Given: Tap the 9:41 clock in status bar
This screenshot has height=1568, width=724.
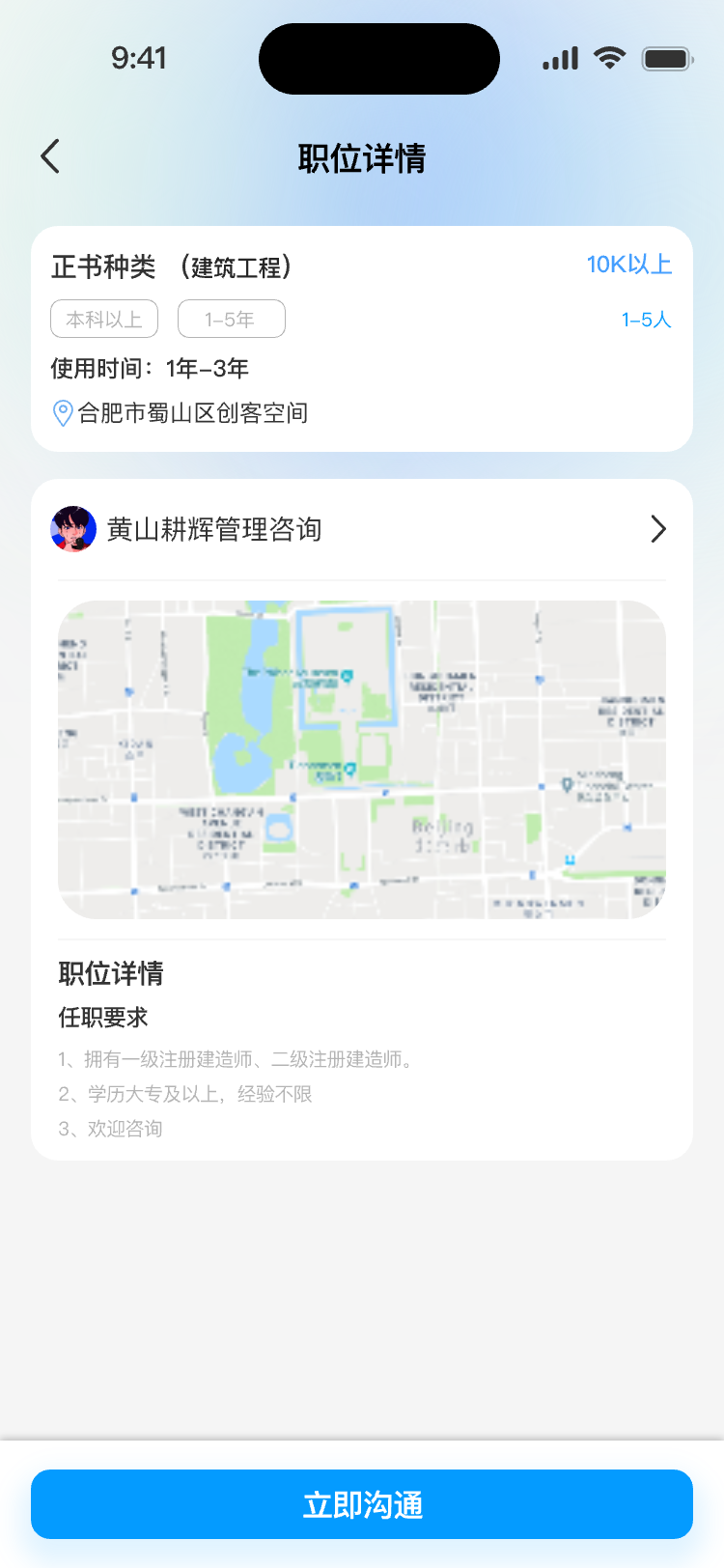Looking at the screenshot, I should coord(139,58).
